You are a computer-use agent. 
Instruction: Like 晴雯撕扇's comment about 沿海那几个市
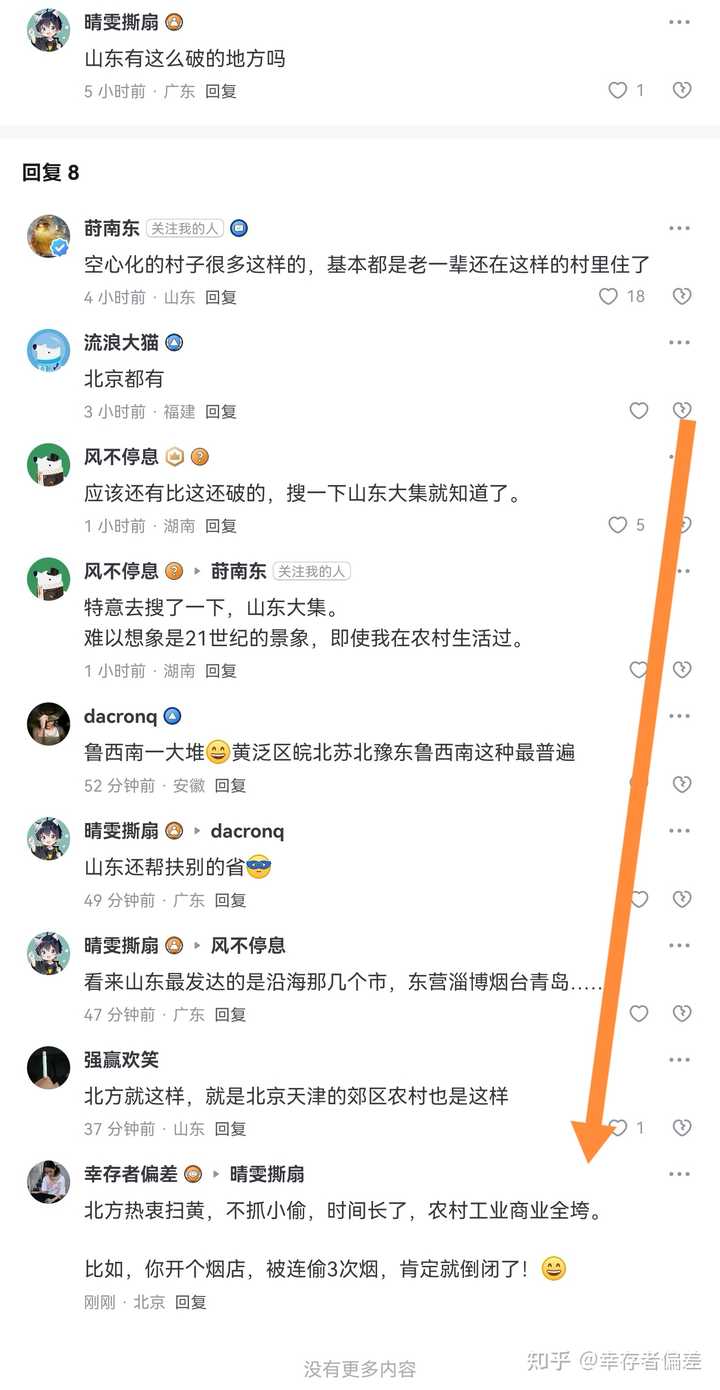coord(639,1013)
